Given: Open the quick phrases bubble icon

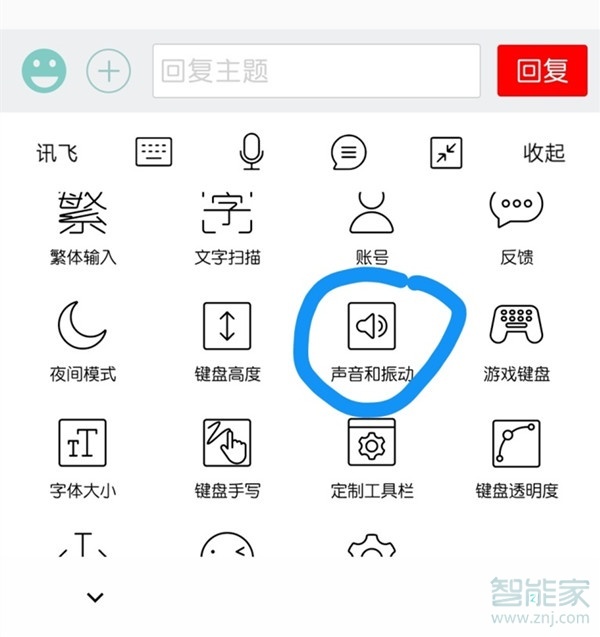Looking at the screenshot, I should tap(348, 153).
